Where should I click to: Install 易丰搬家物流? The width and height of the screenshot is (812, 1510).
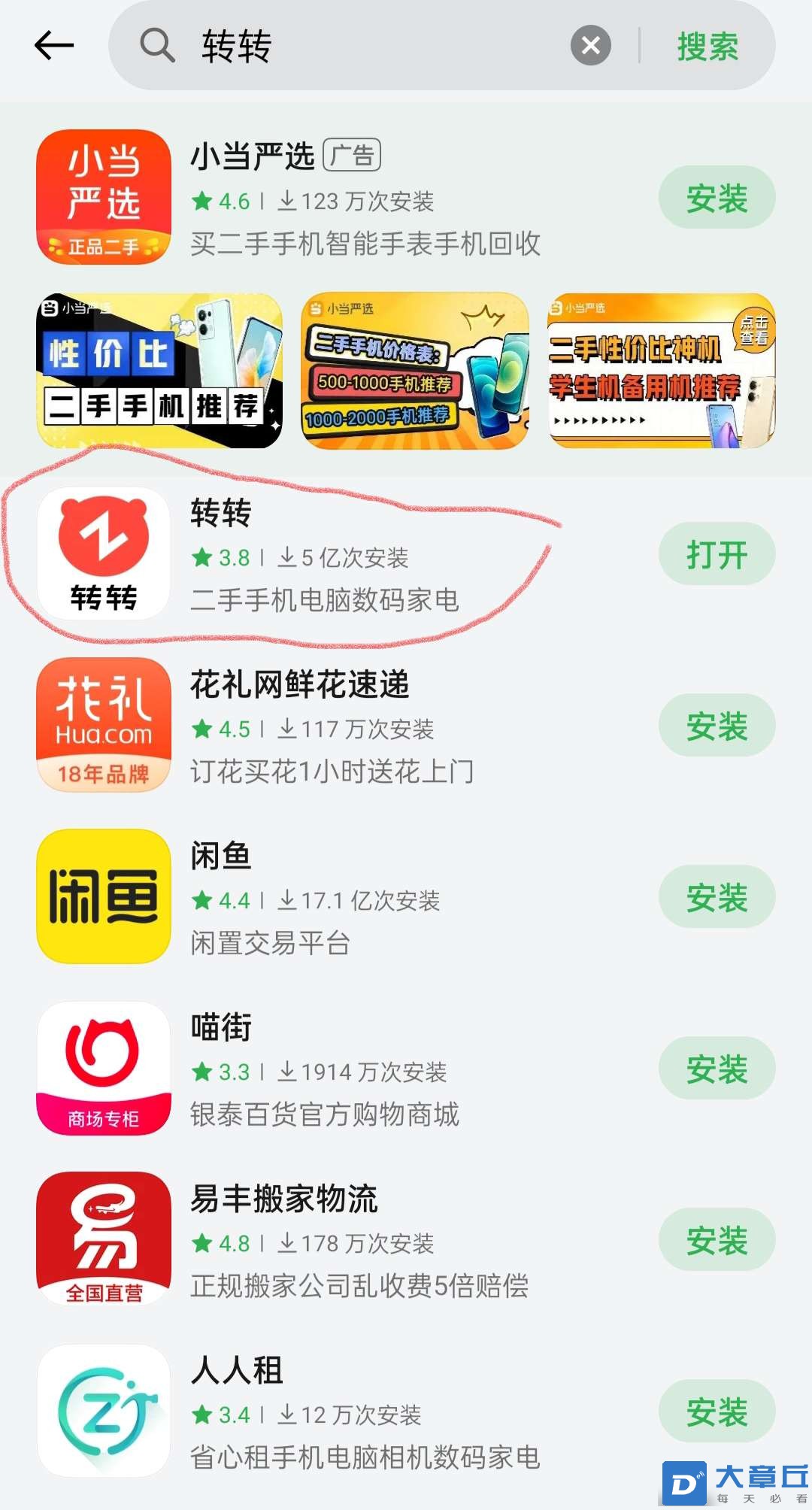click(717, 1240)
